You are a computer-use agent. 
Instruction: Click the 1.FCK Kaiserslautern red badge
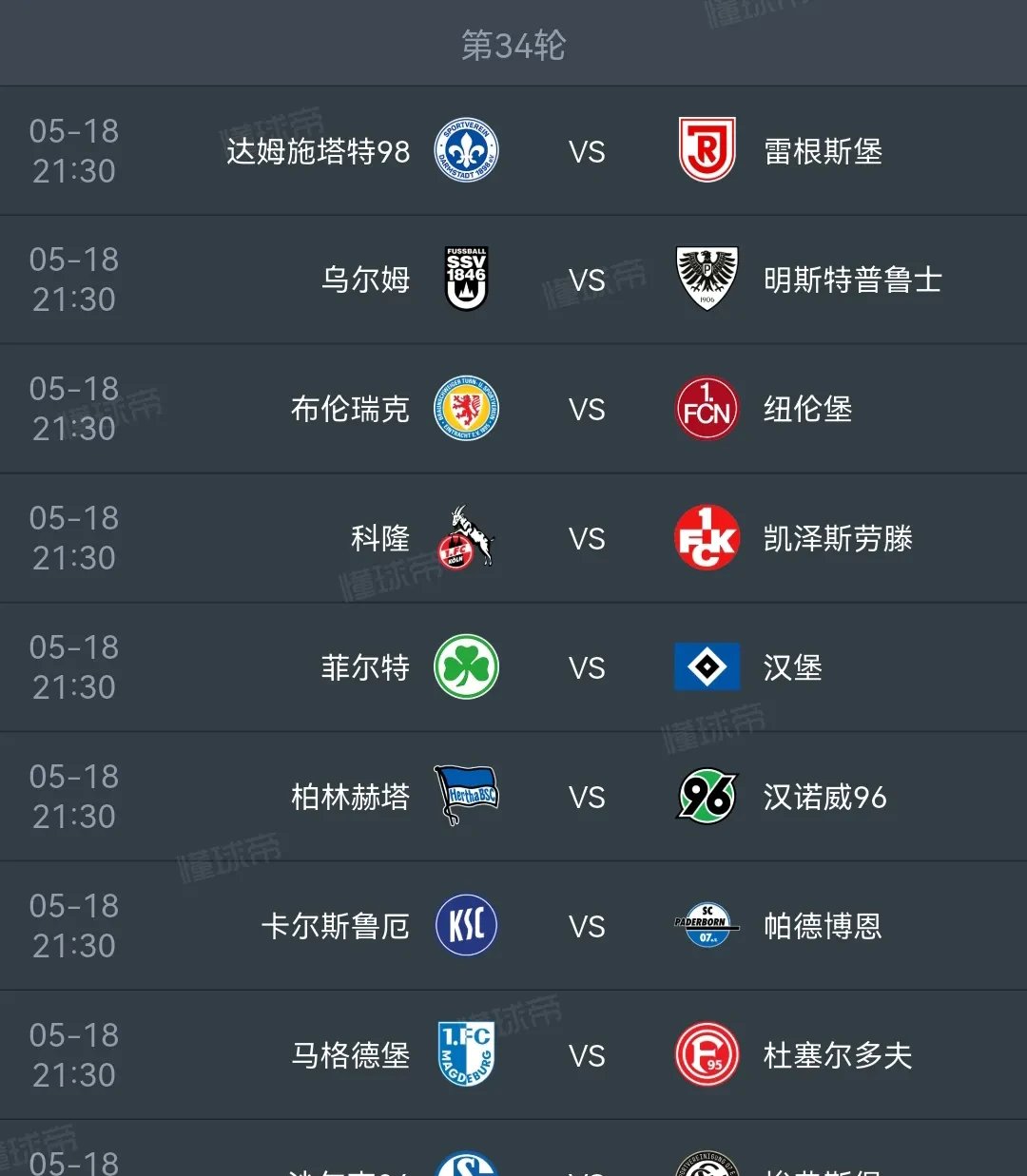pos(707,538)
